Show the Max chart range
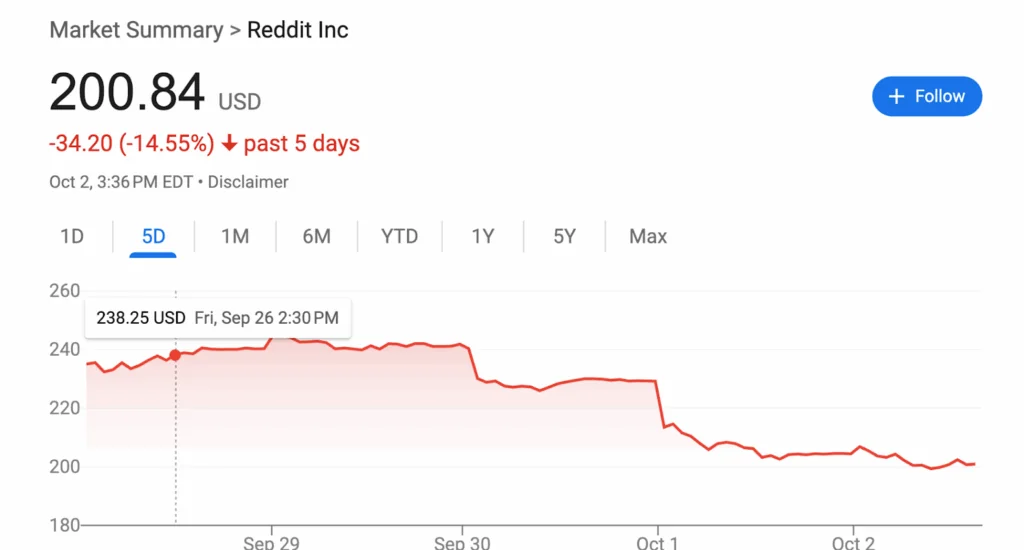This screenshot has width=1024, height=550. tap(648, 237)
